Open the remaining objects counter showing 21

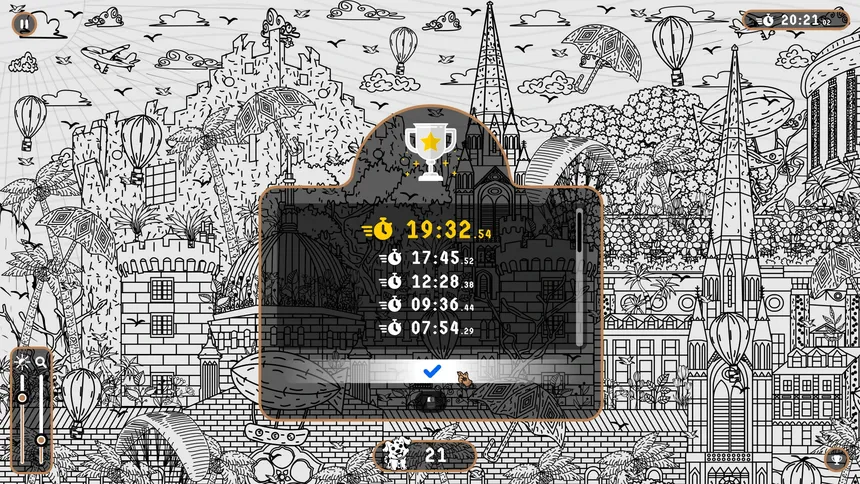click(424, 455)
